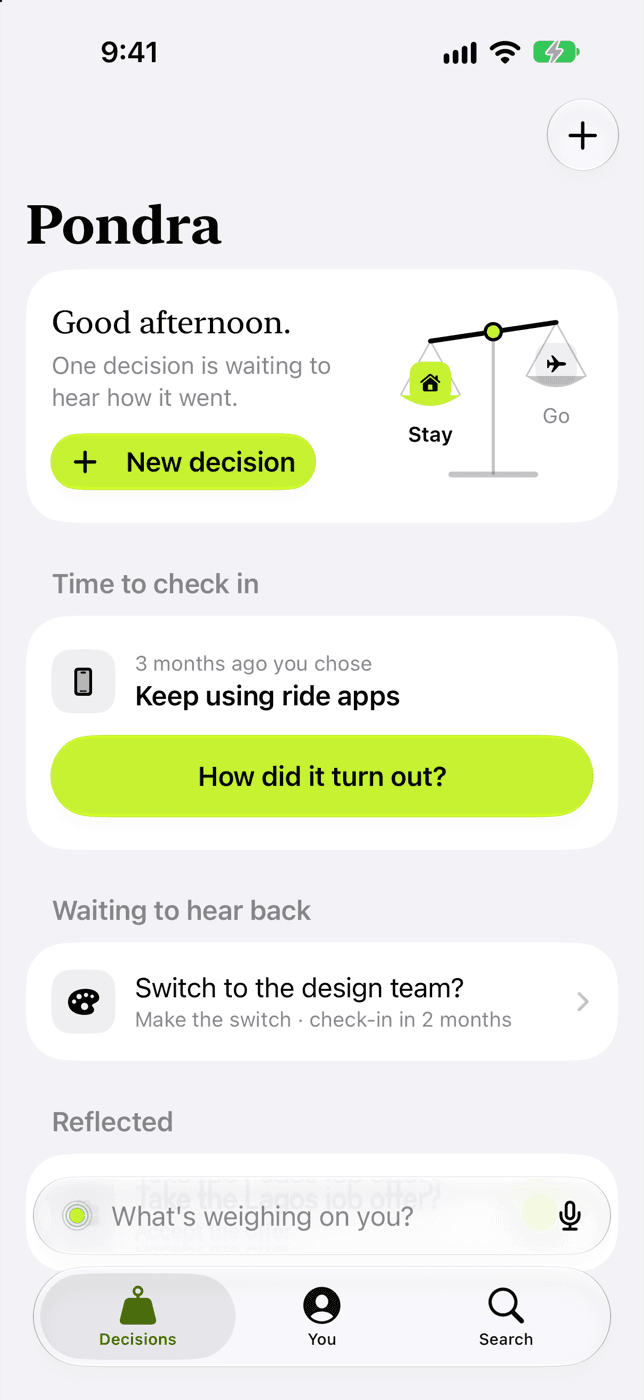This screenshot has height=1400, width=644.
Task: Answer How did it turn out?
Action: tap(322, 777)
